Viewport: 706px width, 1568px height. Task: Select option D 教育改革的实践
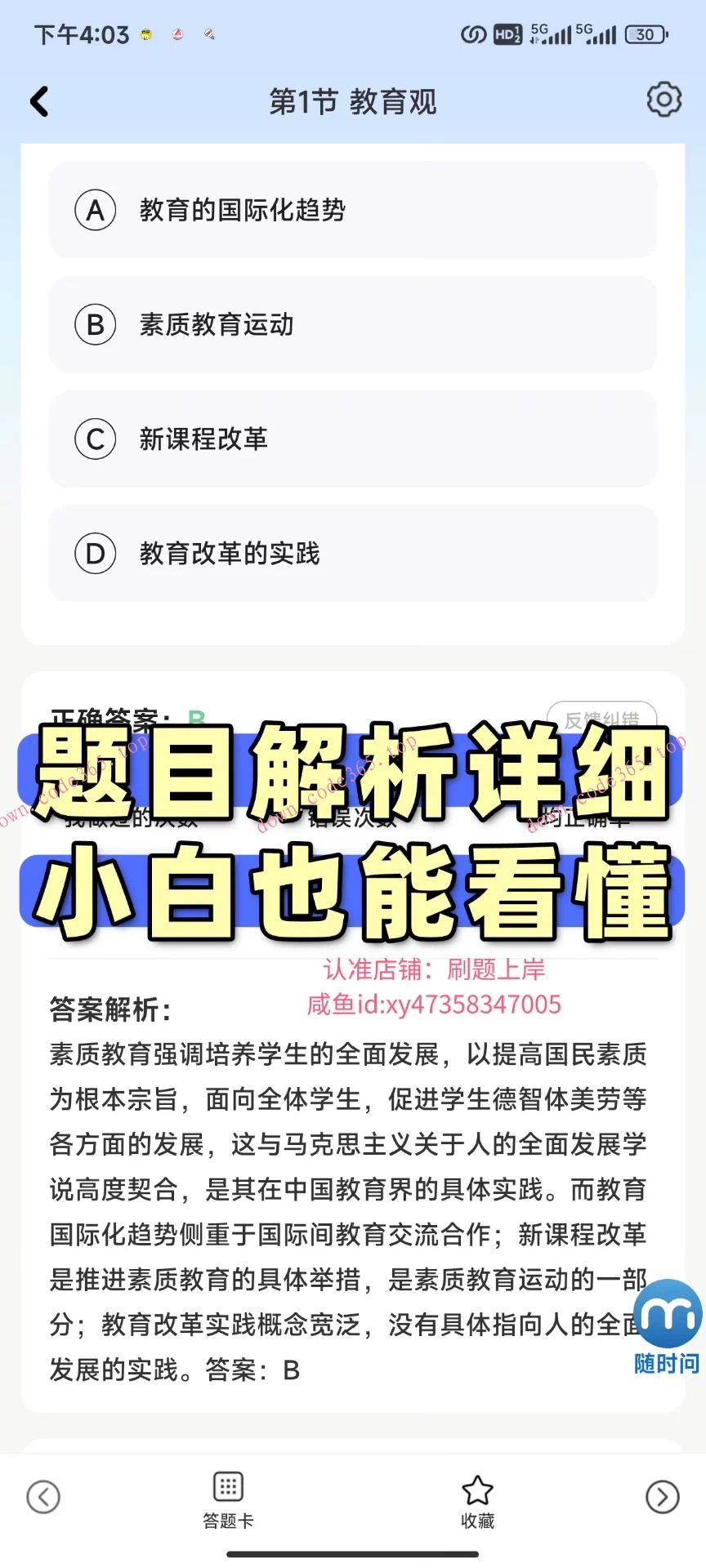pos(352,554)
